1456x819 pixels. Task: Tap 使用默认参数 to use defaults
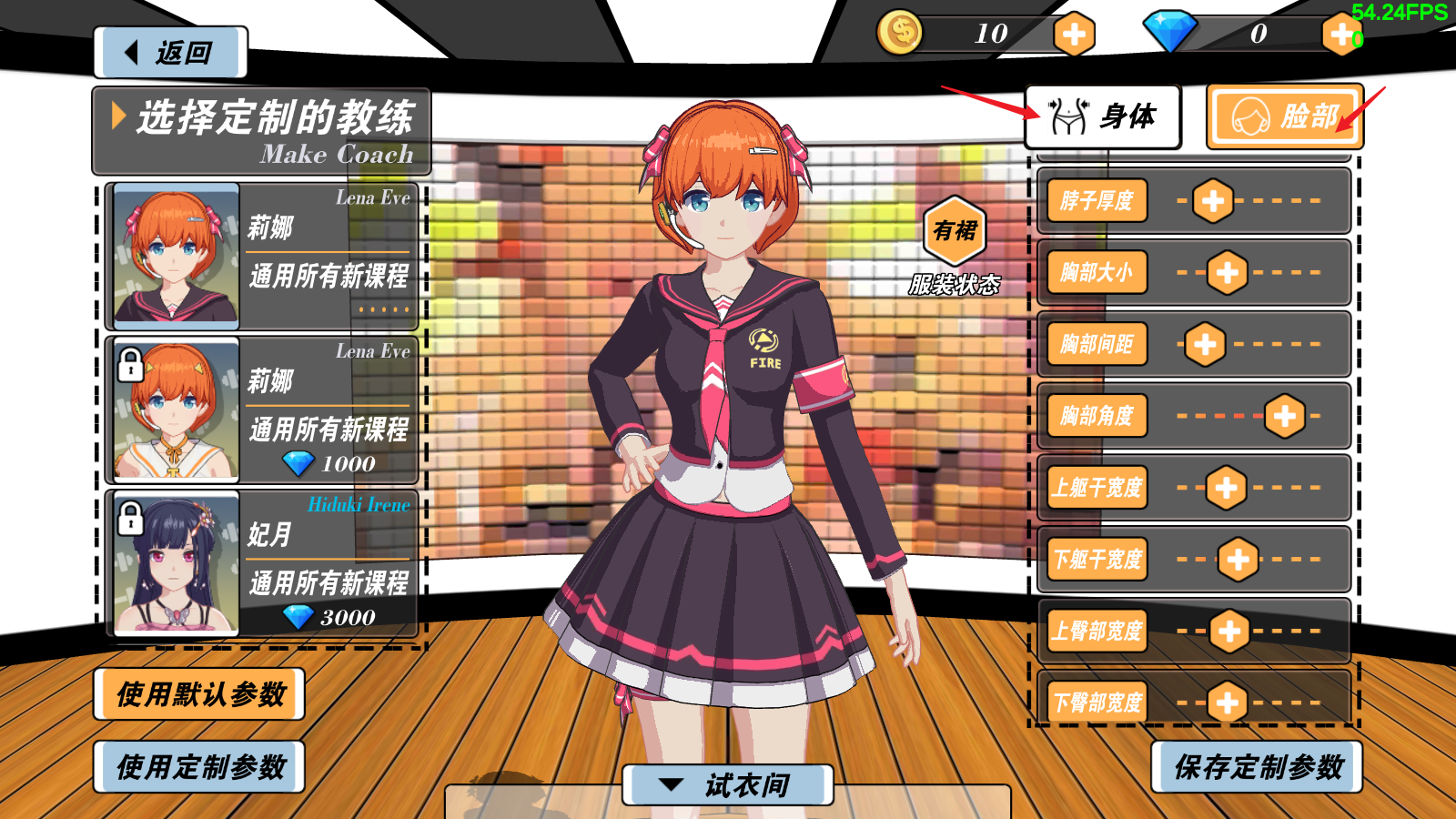pos(199,694)
